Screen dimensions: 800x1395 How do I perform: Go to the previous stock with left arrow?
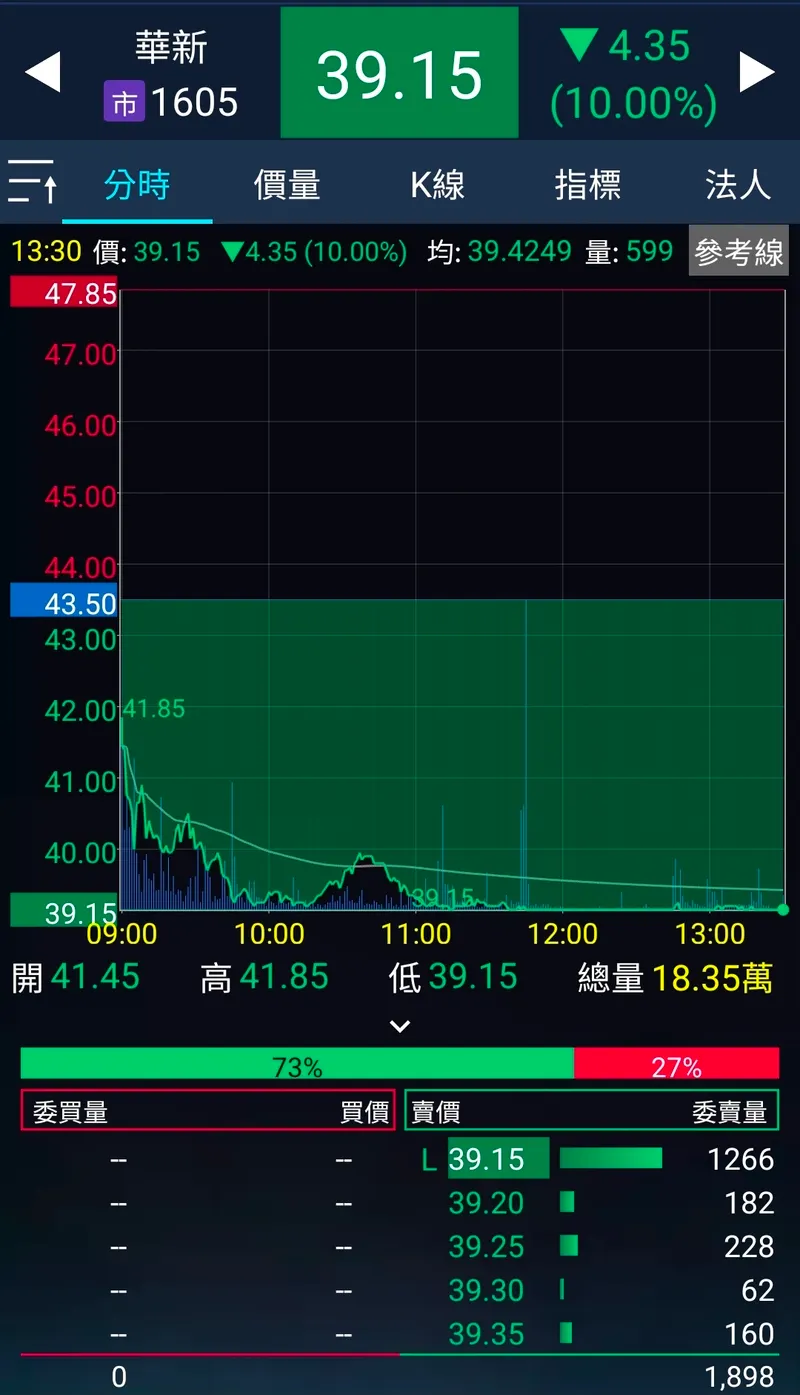pyautogui.click(x=43, y=73)
